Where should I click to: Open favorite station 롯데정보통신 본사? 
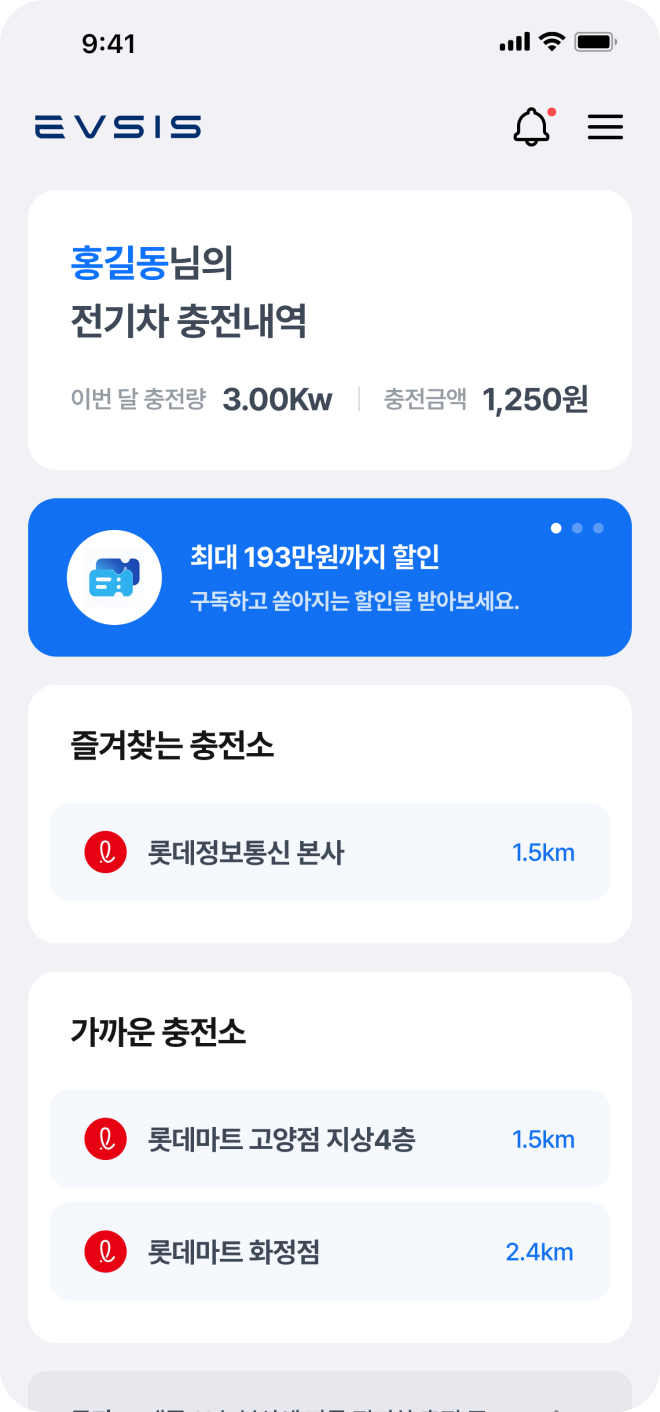330,852
